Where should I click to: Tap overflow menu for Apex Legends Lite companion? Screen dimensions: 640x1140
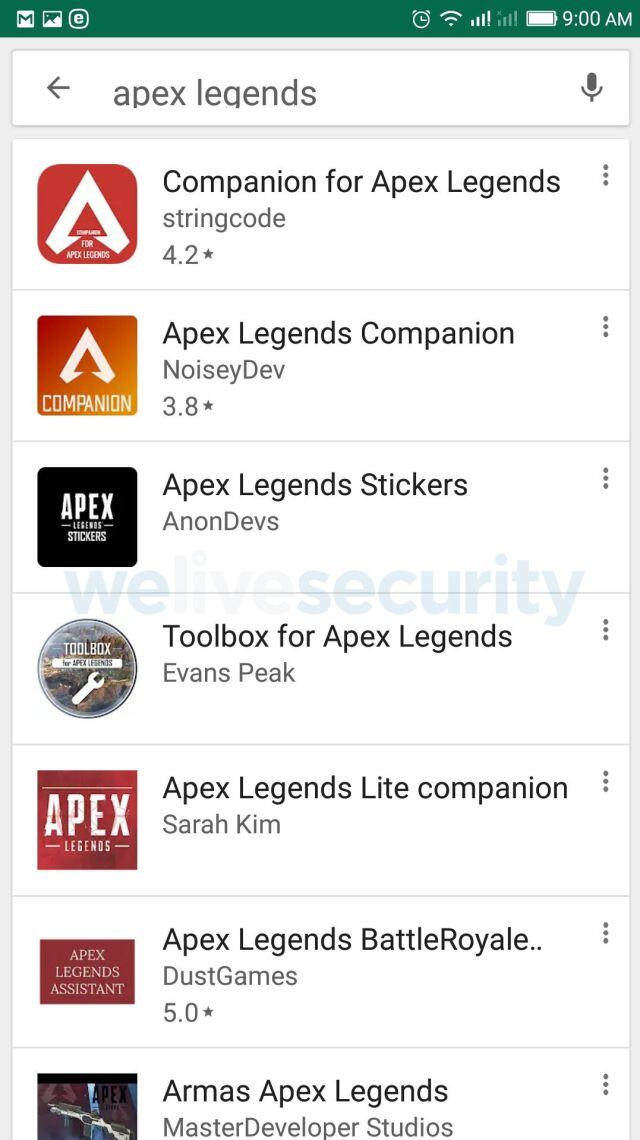(605, 782)
